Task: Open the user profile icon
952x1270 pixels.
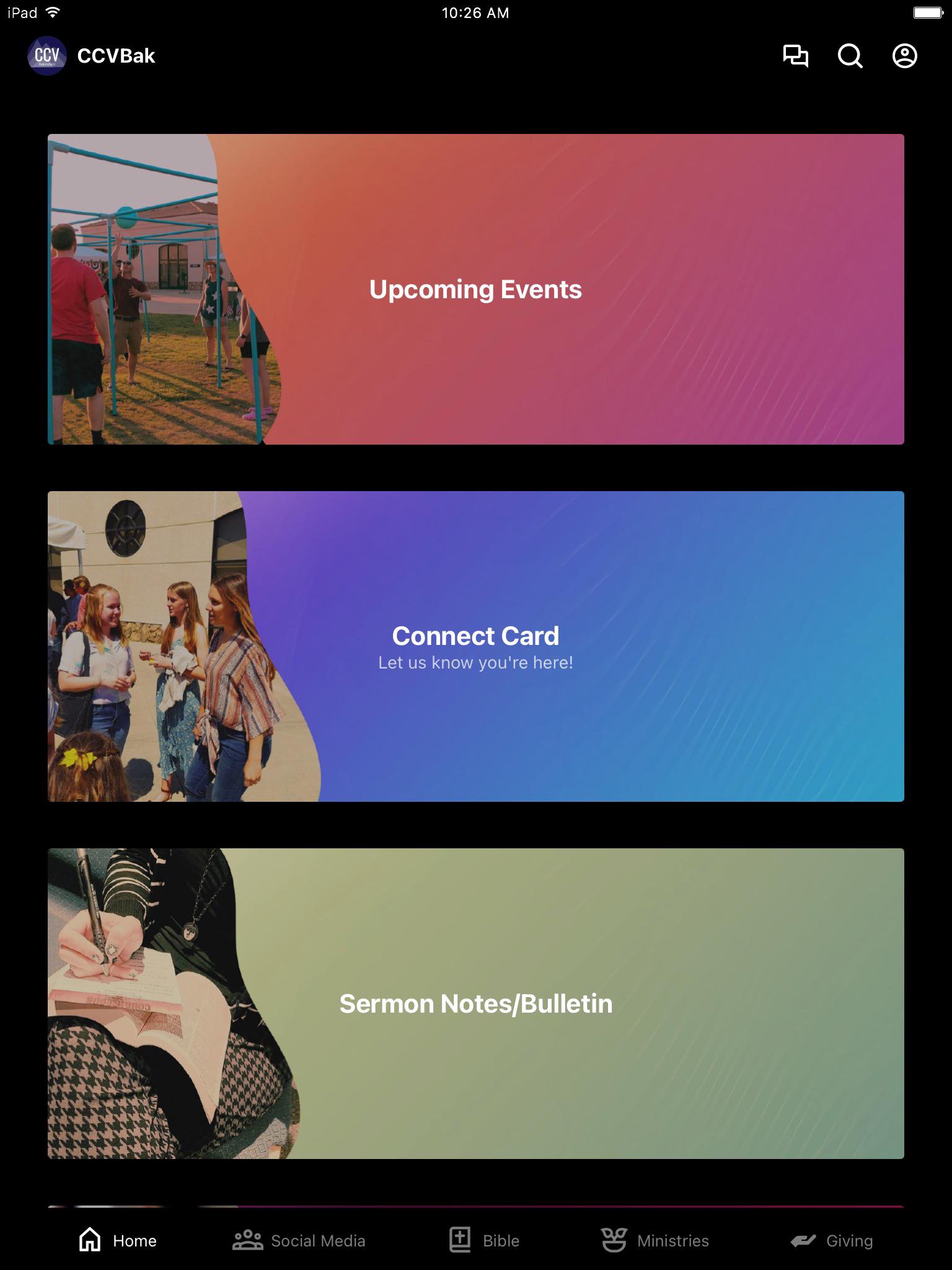Action: 904,56
